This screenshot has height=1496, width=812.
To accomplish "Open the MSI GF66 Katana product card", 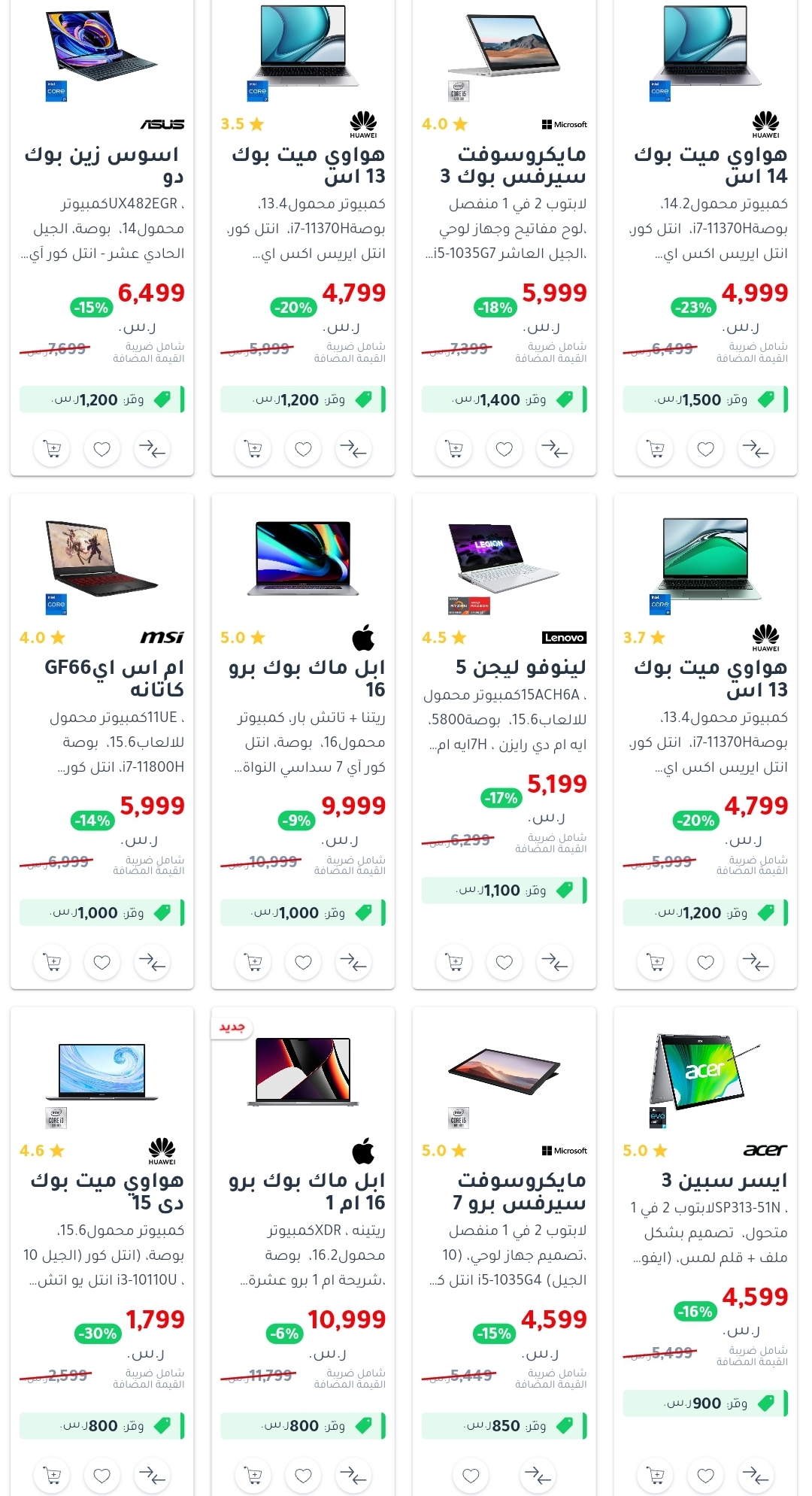I will [x=102, y=741].
